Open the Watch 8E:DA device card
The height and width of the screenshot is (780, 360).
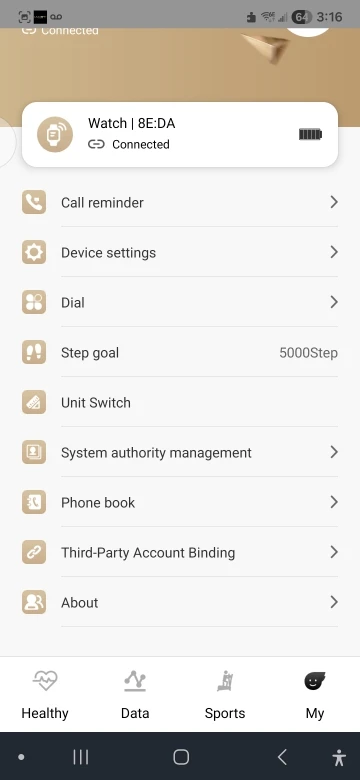point(180,134)
